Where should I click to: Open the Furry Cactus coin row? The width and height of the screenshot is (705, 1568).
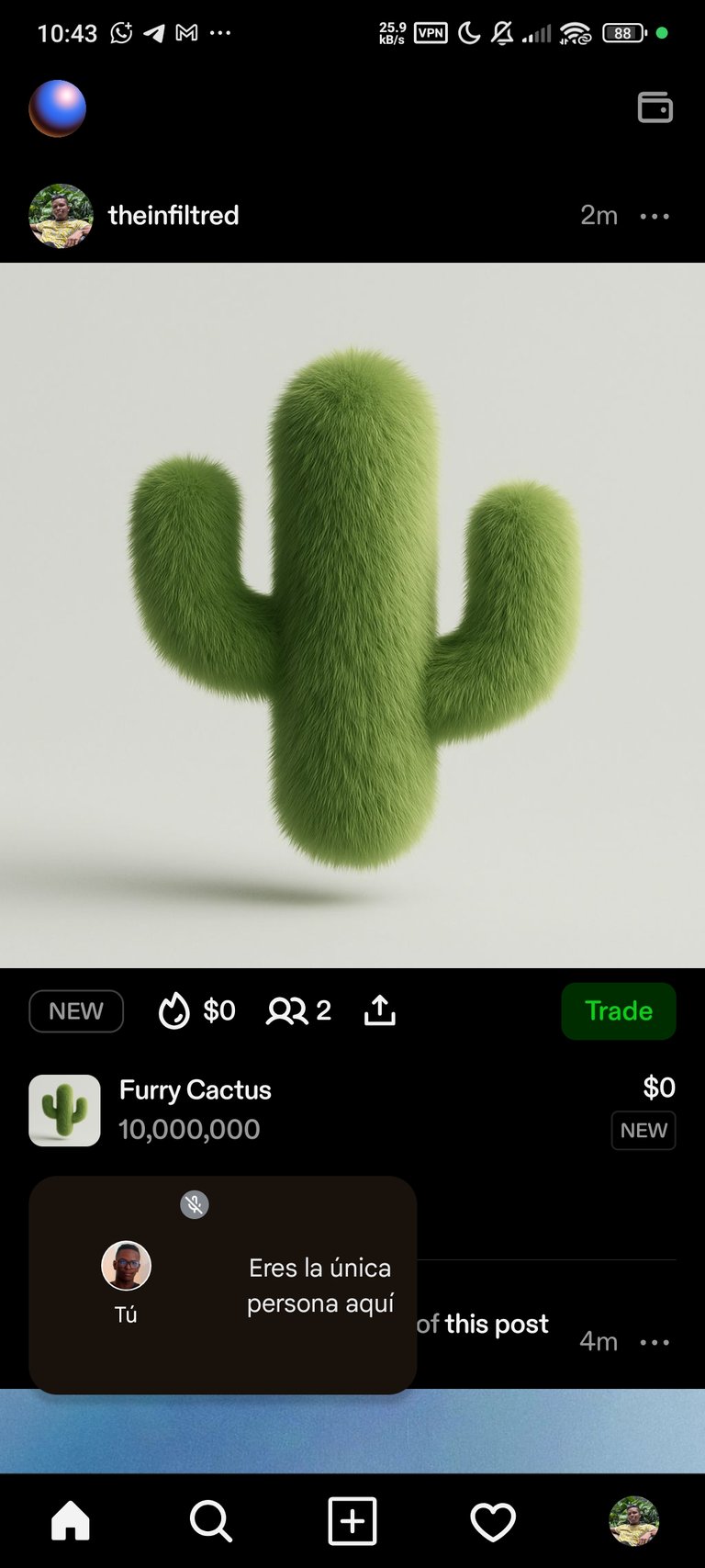coord(352,1111)
